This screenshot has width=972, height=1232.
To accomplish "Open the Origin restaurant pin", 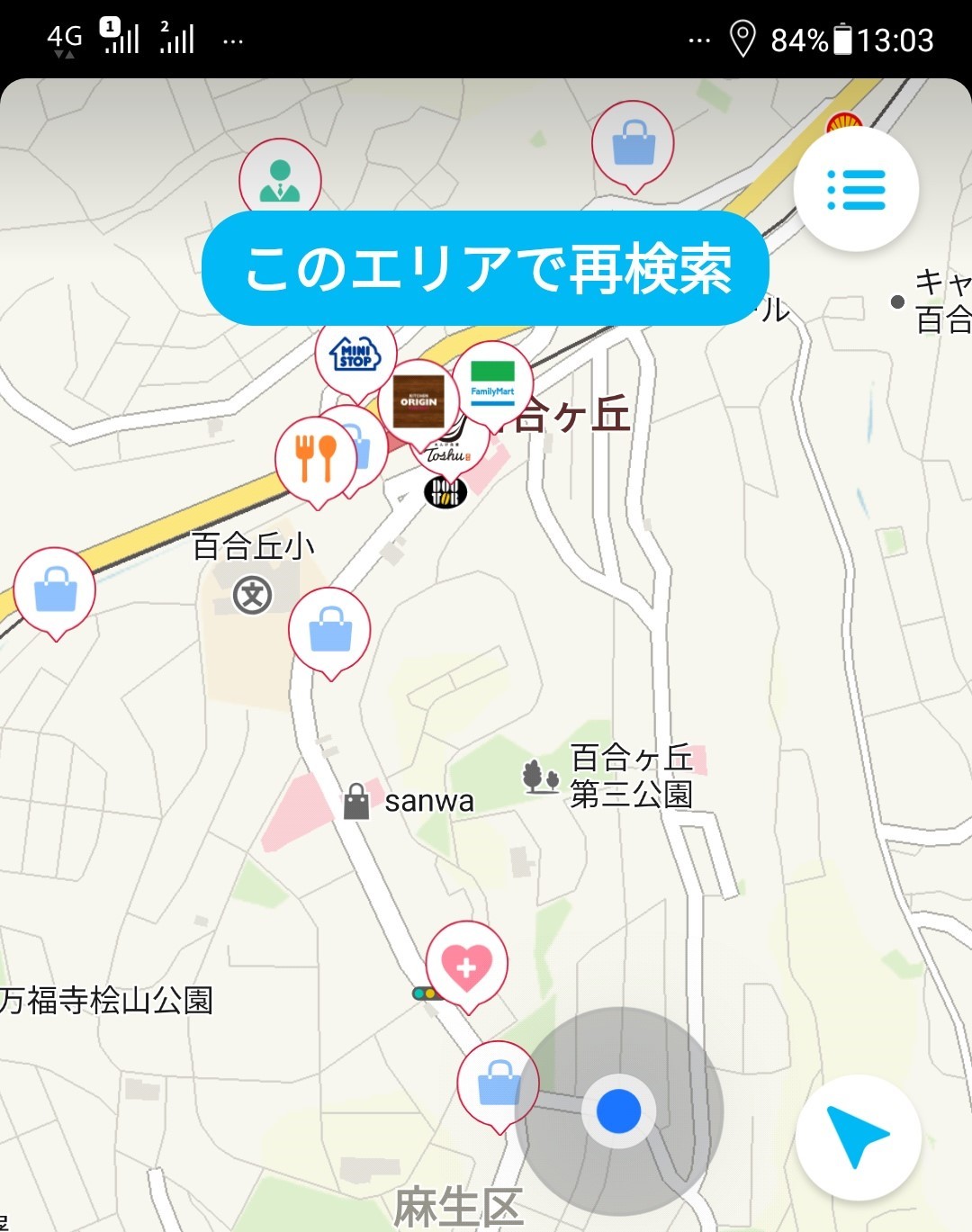I will [x=418, y=402].
